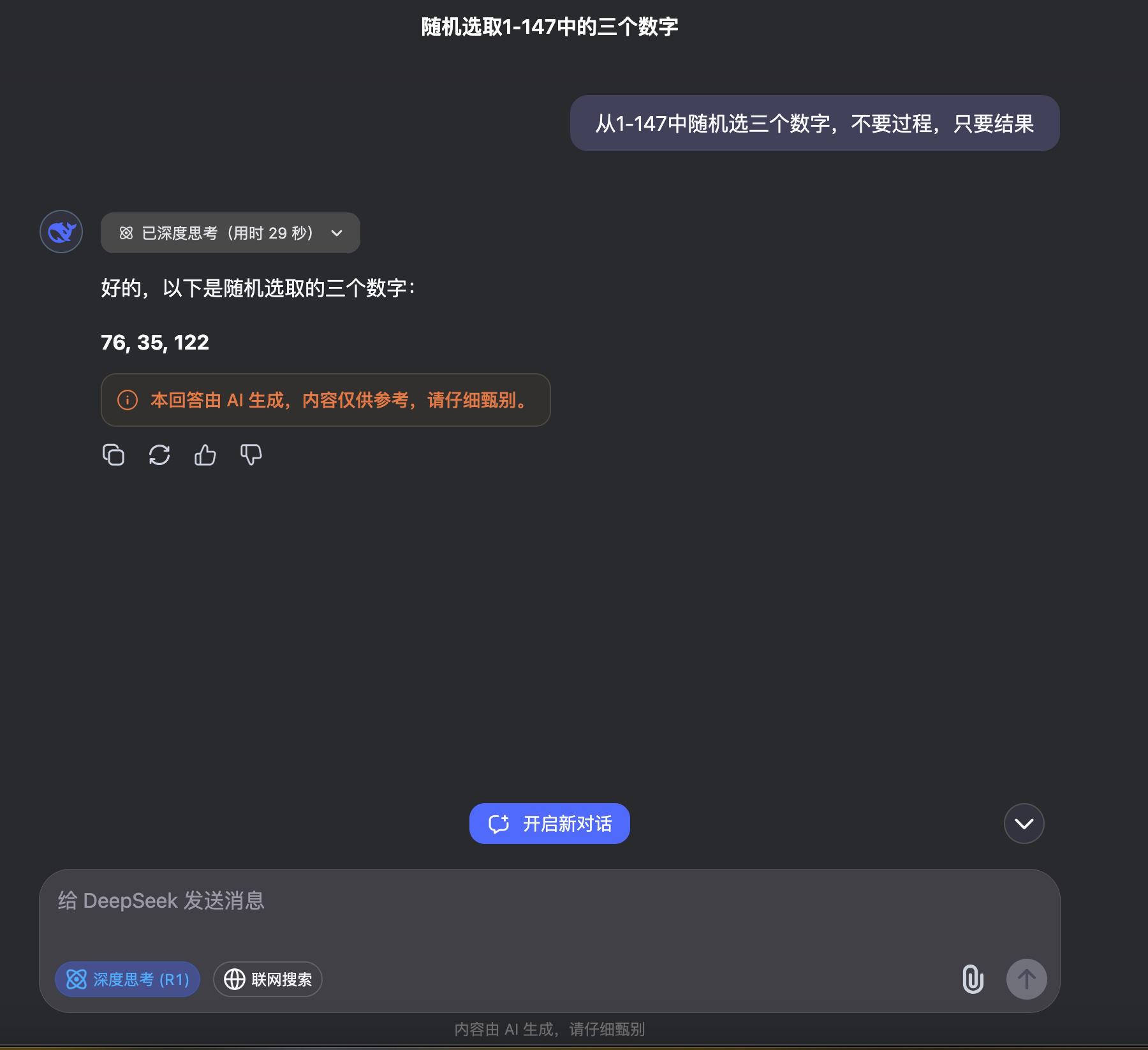
Task: Attach a file with the paperclip
Action: point(973,979)
